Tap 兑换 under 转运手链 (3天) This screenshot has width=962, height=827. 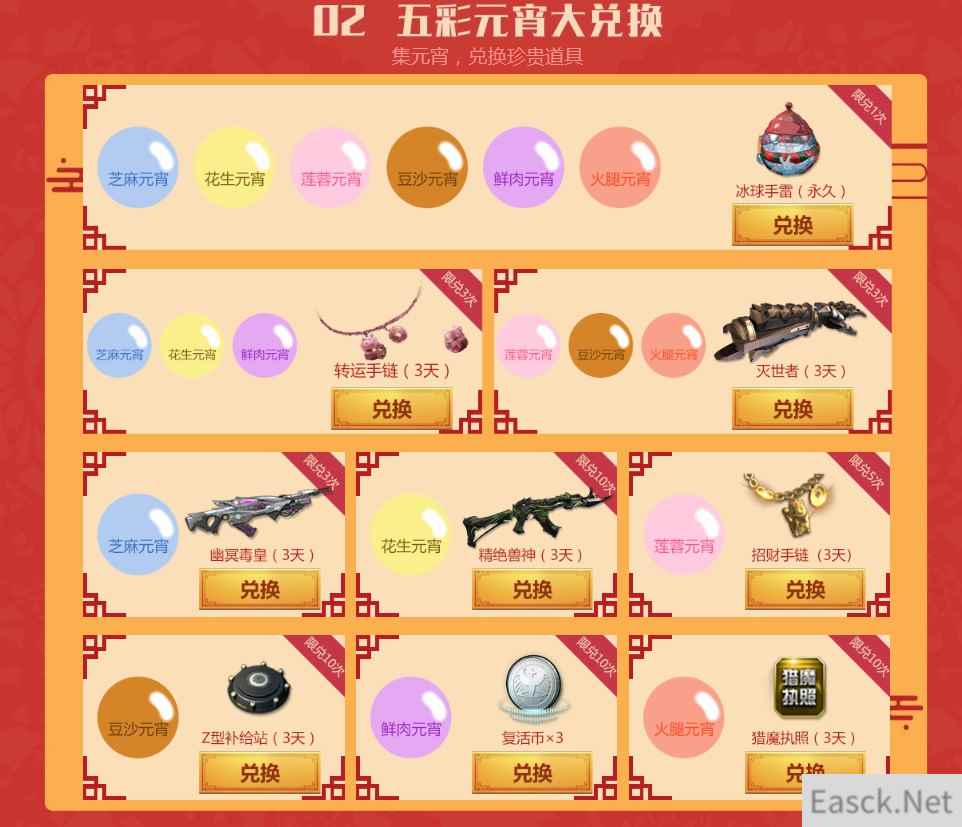(x=391, y=409)
